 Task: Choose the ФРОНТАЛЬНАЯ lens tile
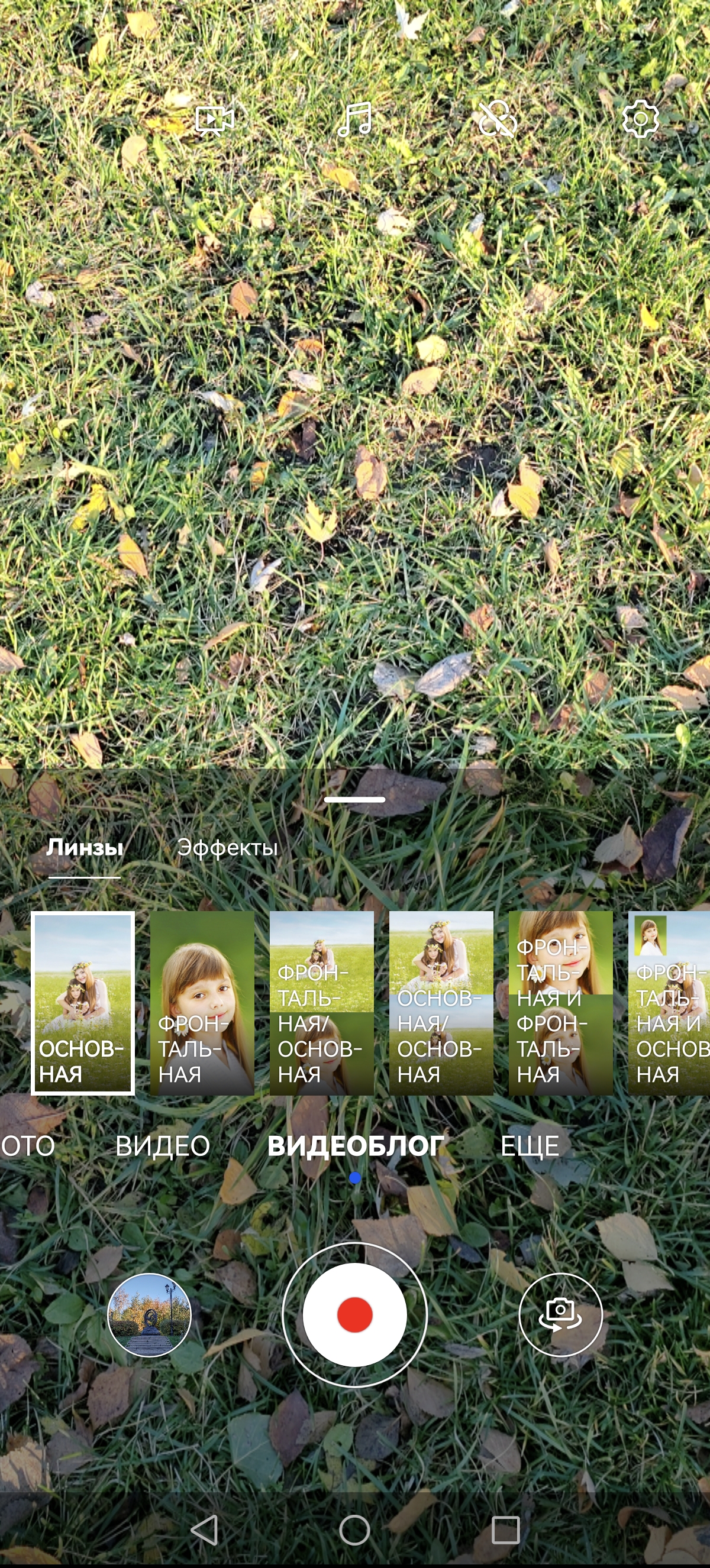202,1003
